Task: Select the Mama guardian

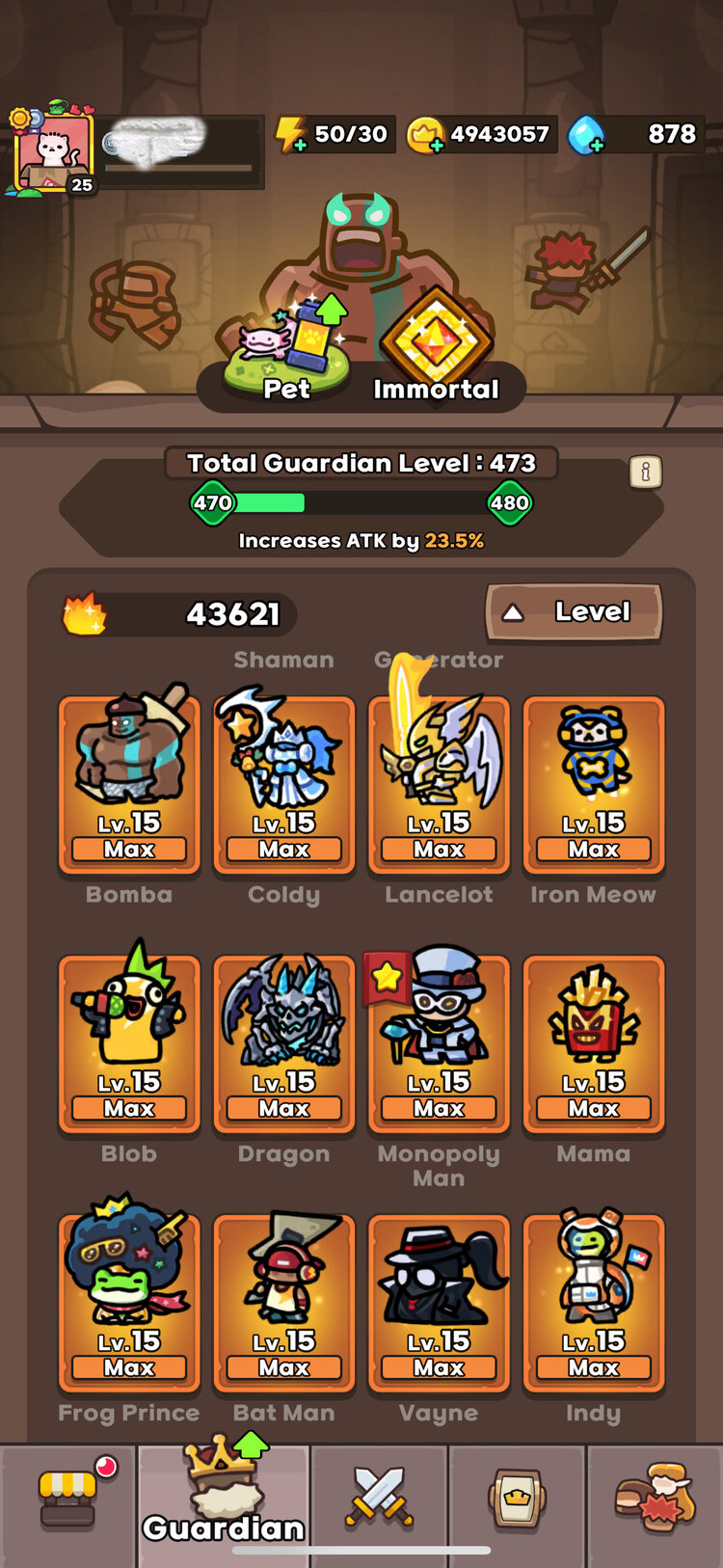Action: 594,1043
